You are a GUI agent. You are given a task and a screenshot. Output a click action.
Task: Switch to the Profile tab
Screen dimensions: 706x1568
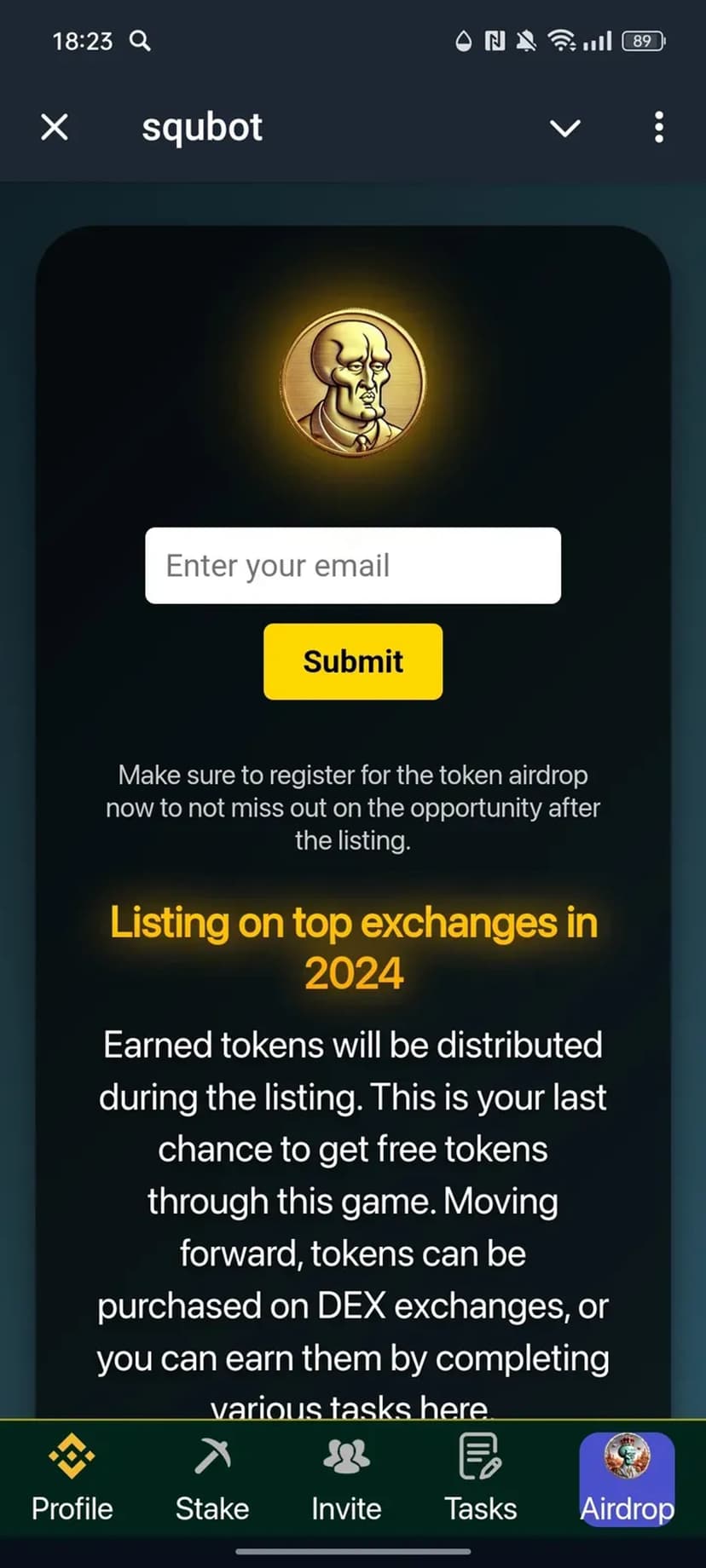(72, 1479)
